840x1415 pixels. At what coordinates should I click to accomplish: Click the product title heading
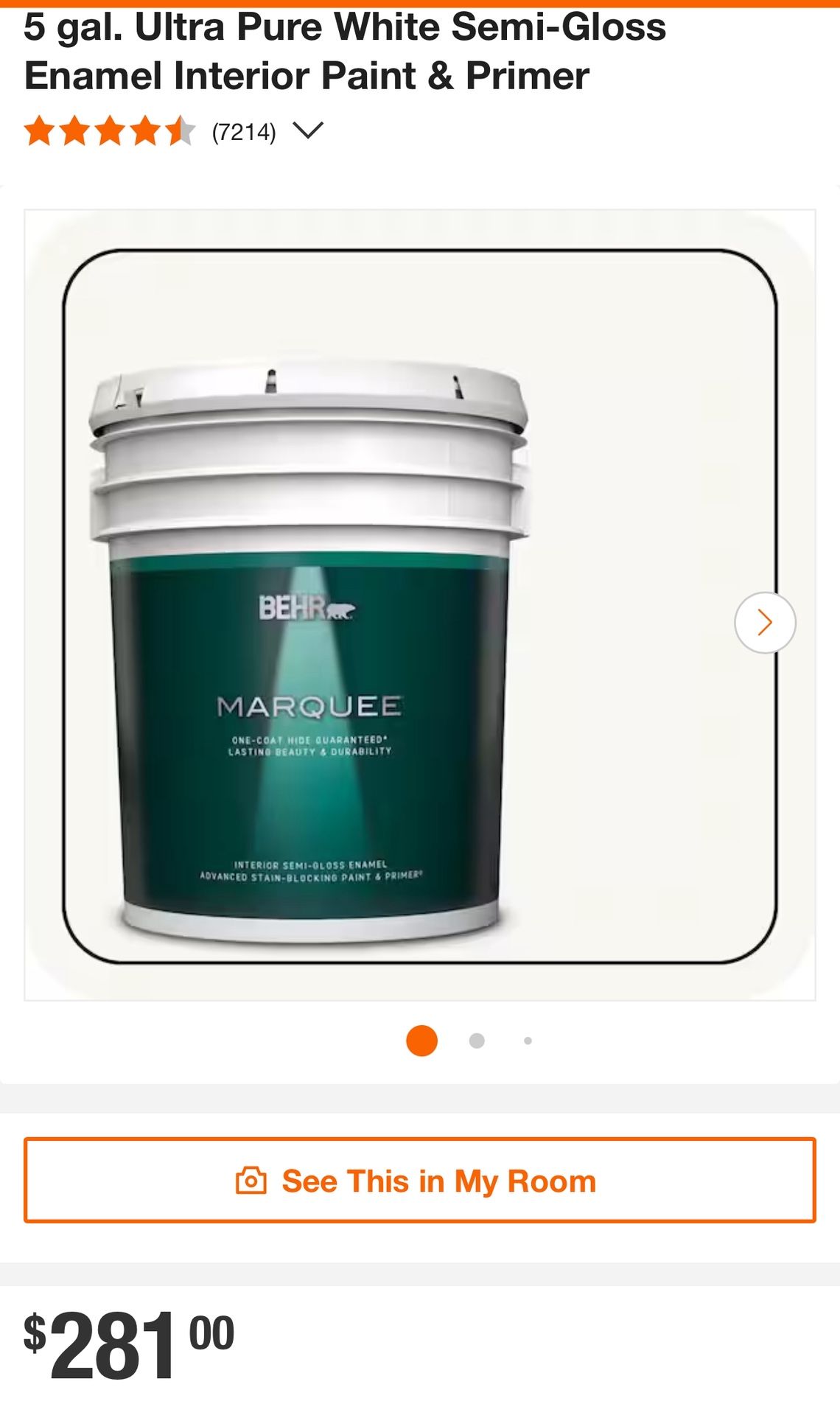tap(346, 52)
